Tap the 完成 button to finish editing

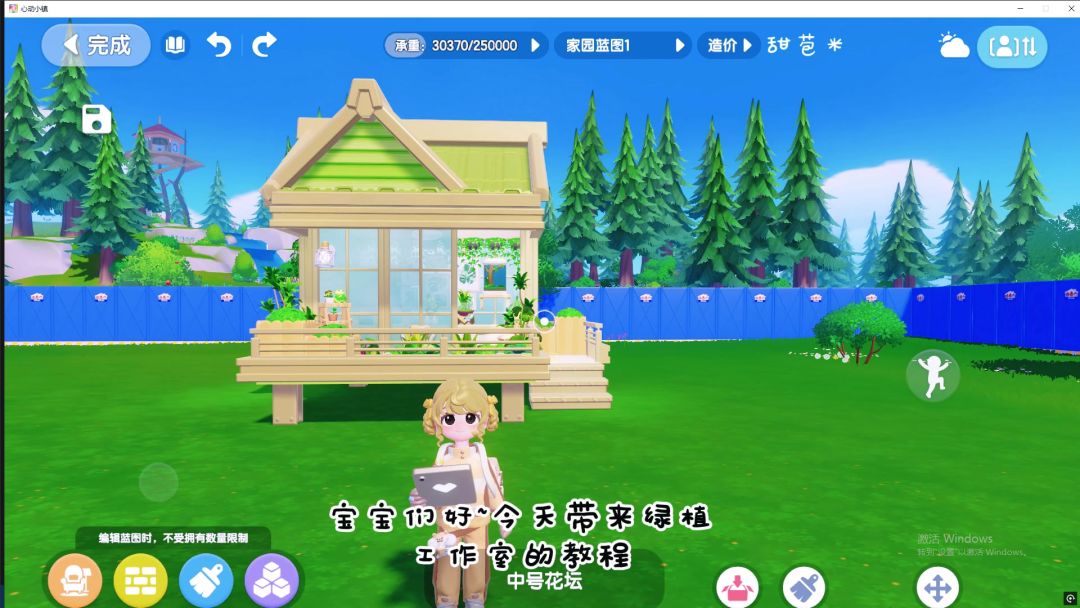(96, 45)
